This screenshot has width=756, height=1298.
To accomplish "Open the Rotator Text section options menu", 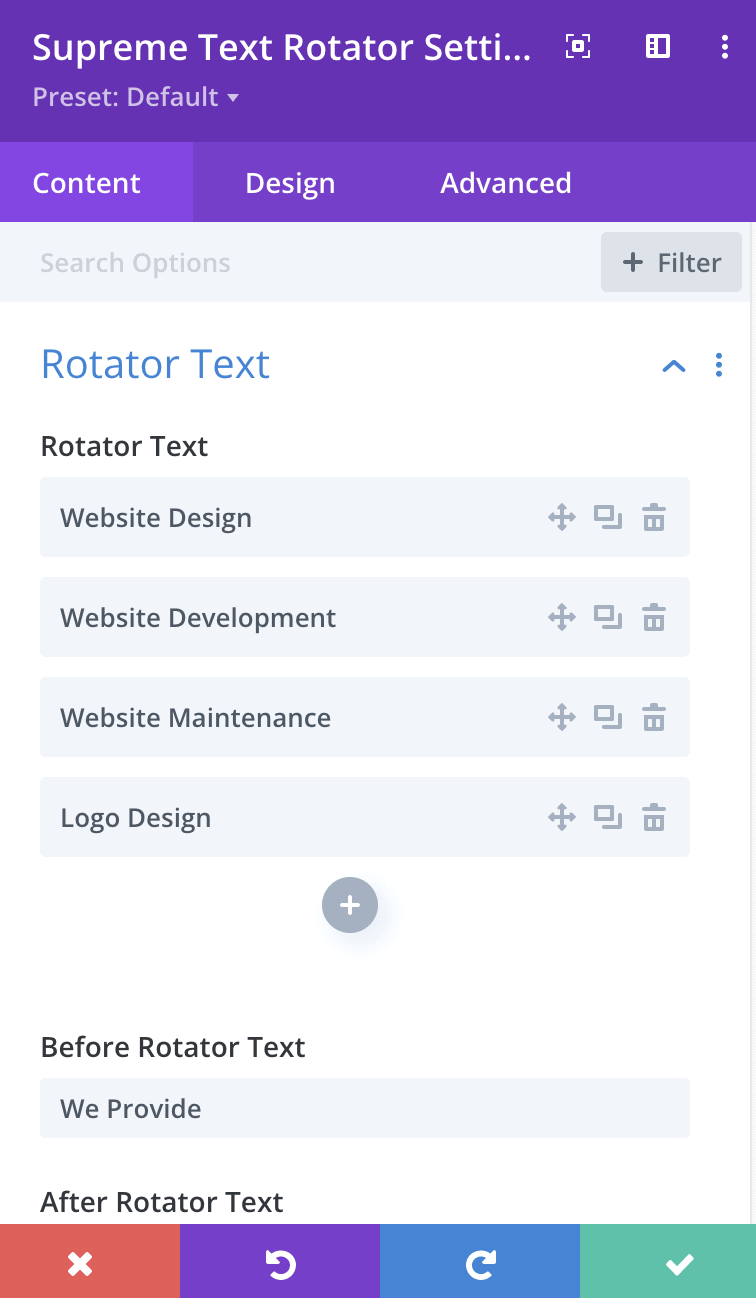I will coord(719,365).
